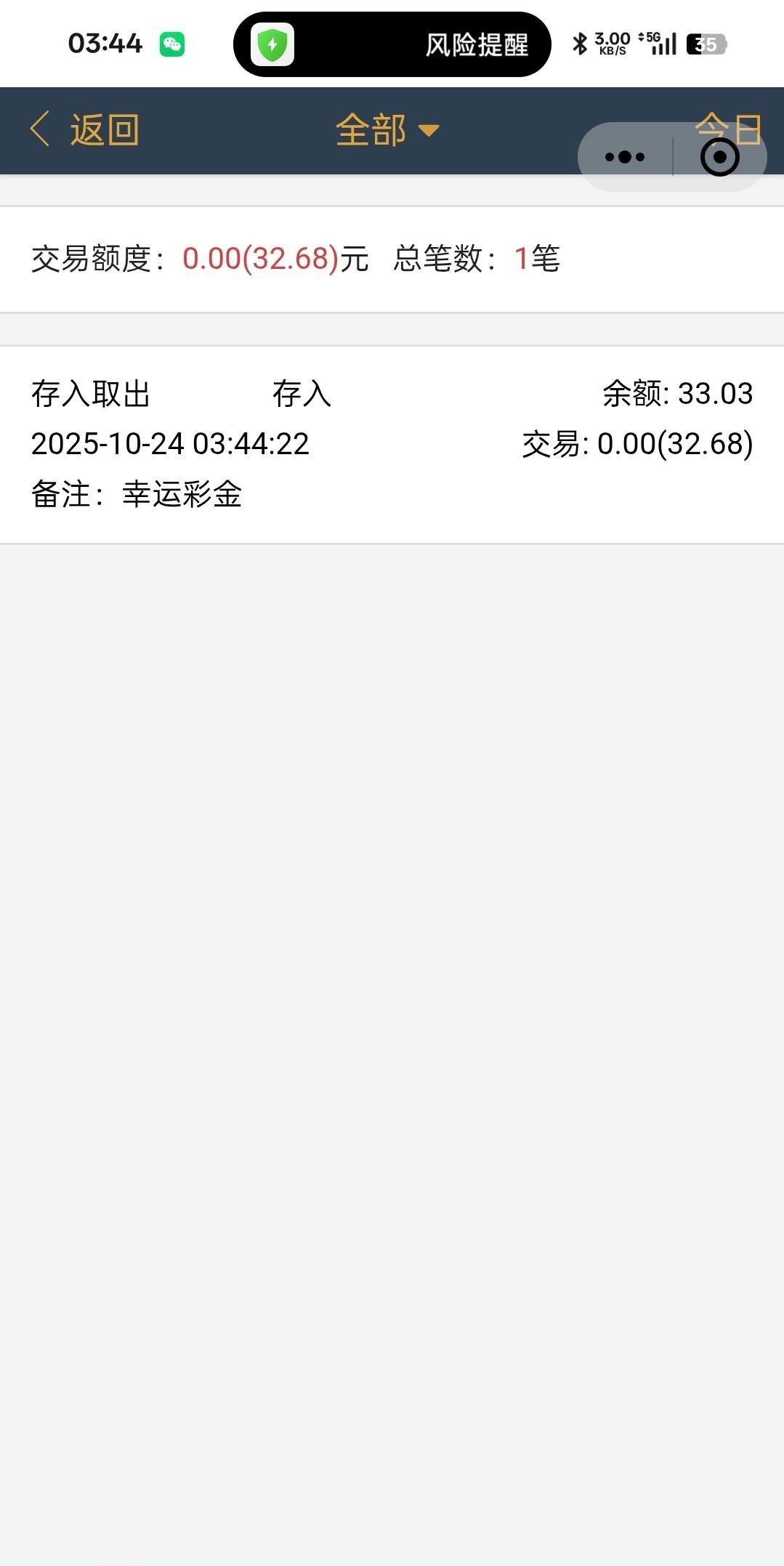Close the mini program with the circle icon
The height and width of the screenshot is (1566, 784).
[719, 157]
